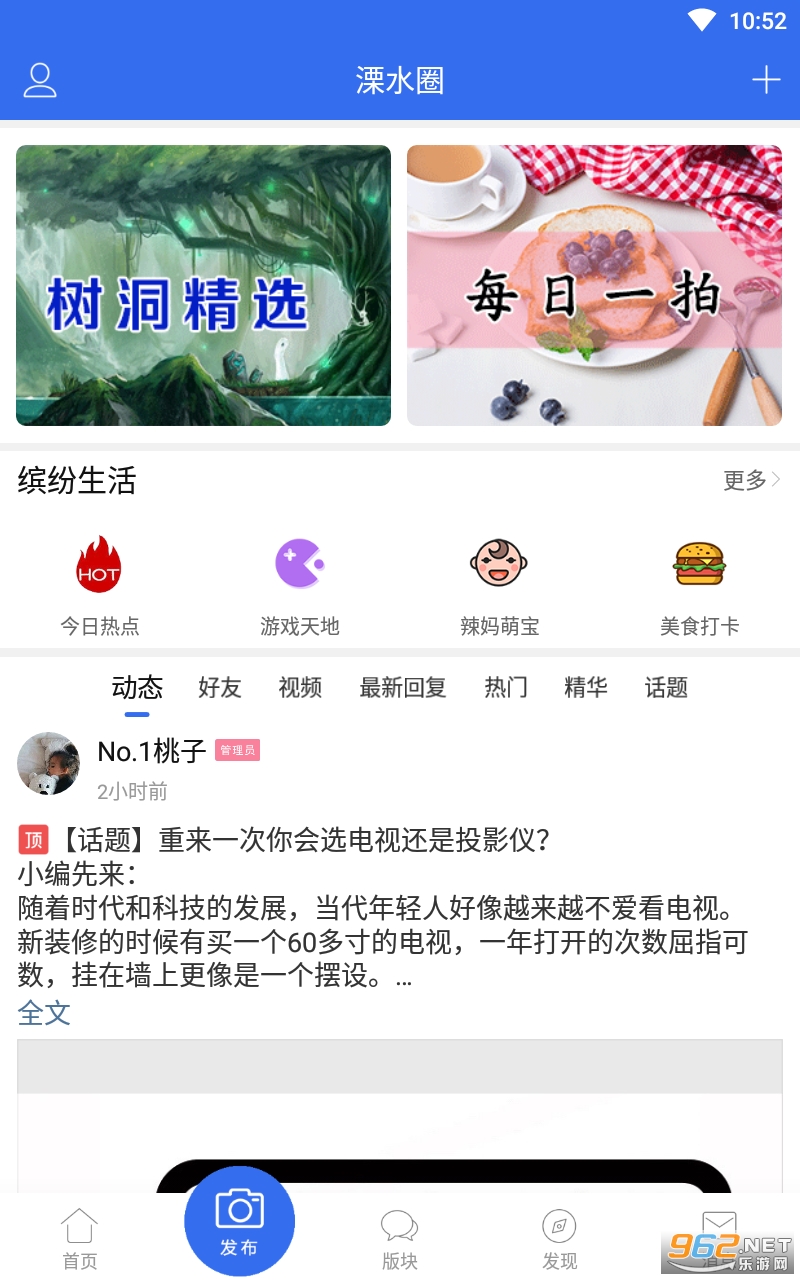Tap 更多 next to 缤纷生活
The width and height of the screenshot is (800, 1280).
click(x=751, y=481)
